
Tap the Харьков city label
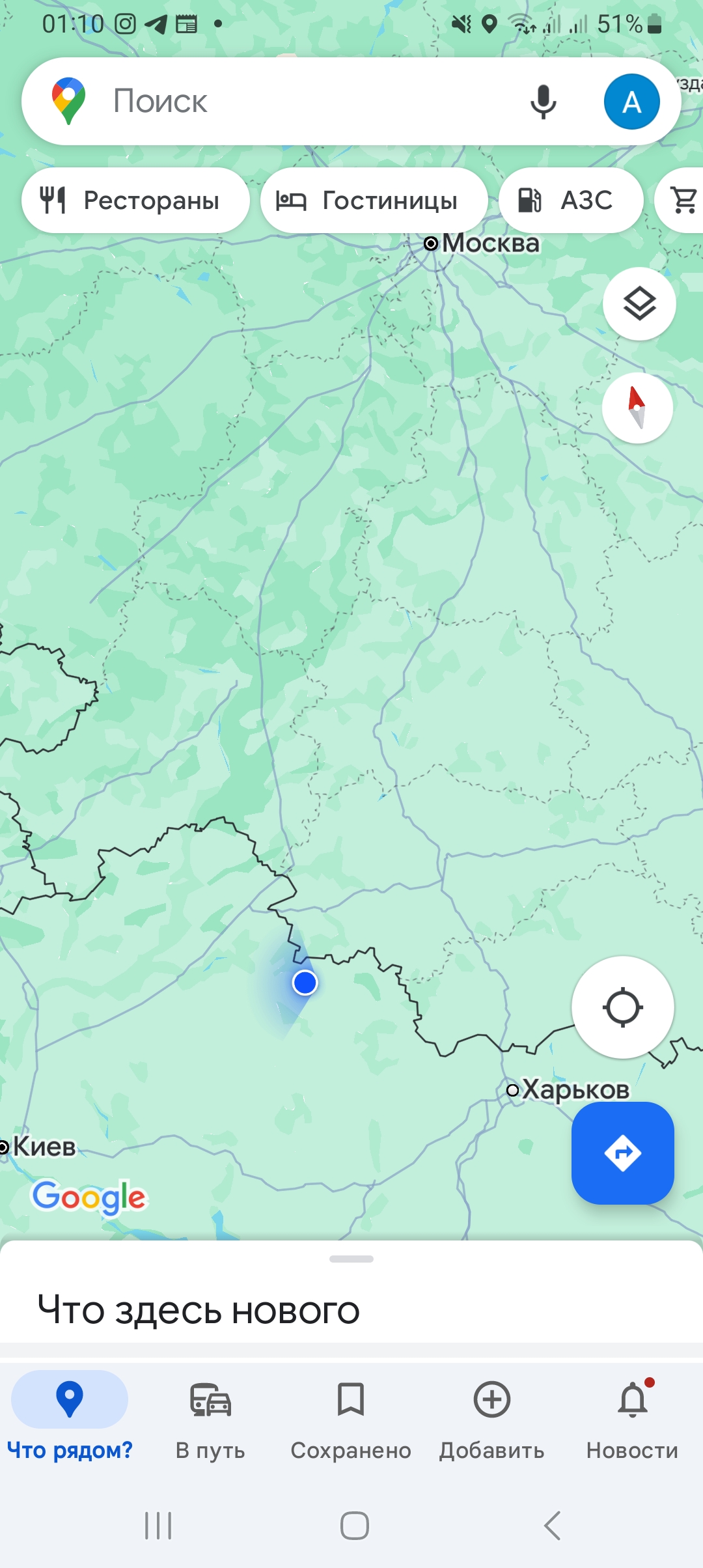575,1089
